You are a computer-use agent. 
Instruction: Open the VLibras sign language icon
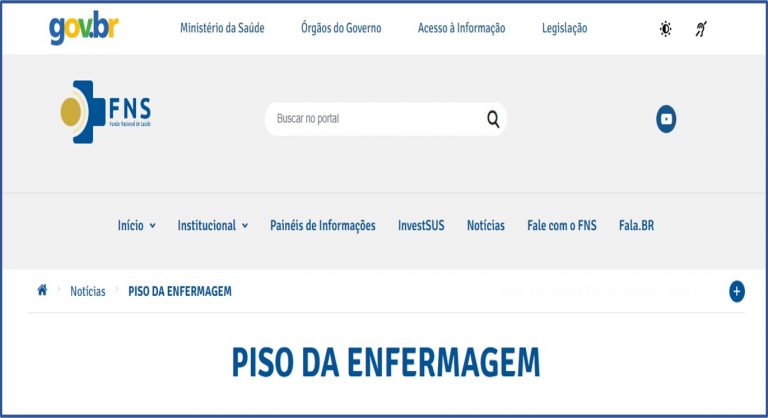coord(701,29)
